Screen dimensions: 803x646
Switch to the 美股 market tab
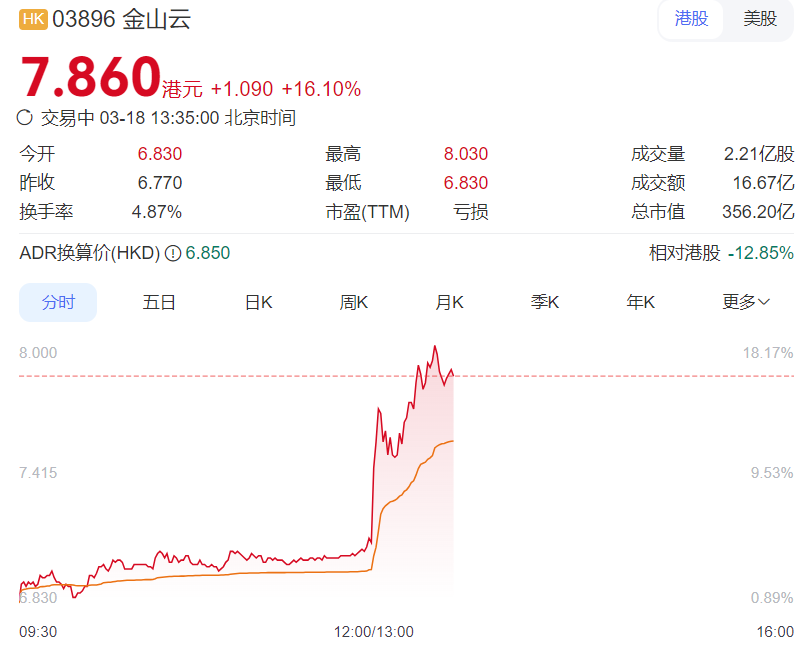point(760,18)
